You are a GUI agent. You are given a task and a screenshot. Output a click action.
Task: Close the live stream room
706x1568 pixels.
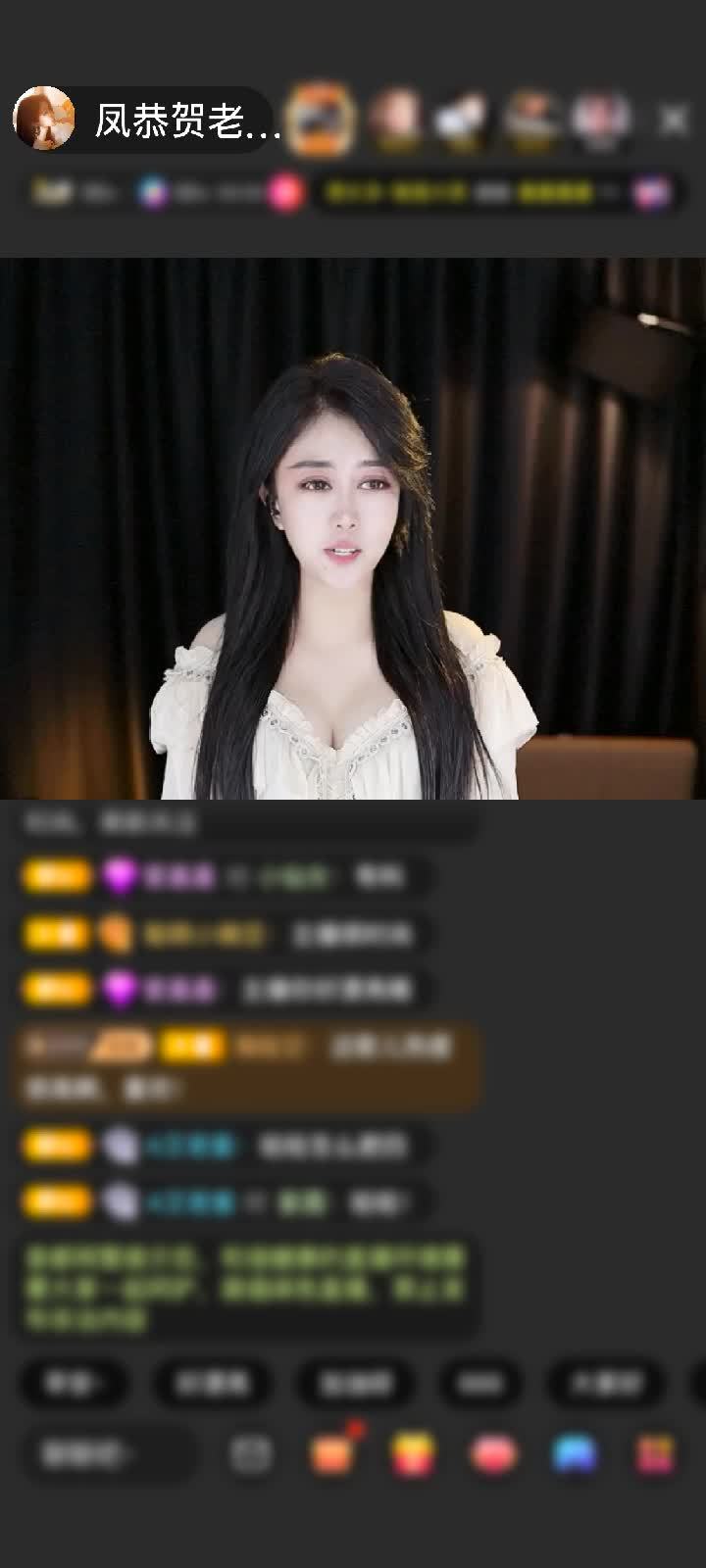(673, 121)
